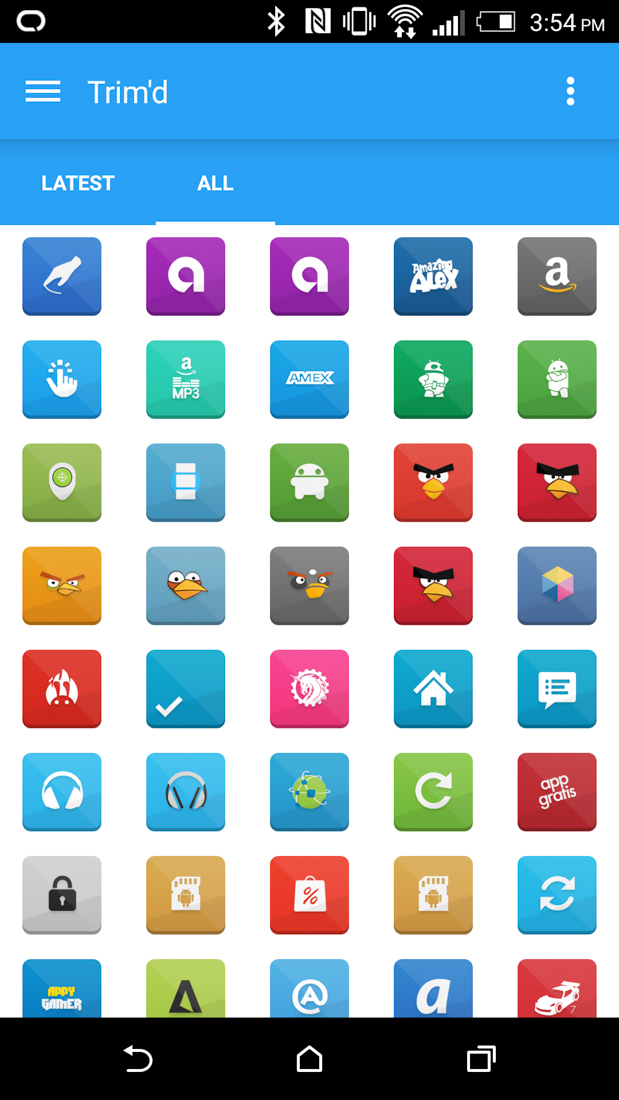Screen dimensions: 619x1100
Task: Select the All tab
Action: pos(215,183)
